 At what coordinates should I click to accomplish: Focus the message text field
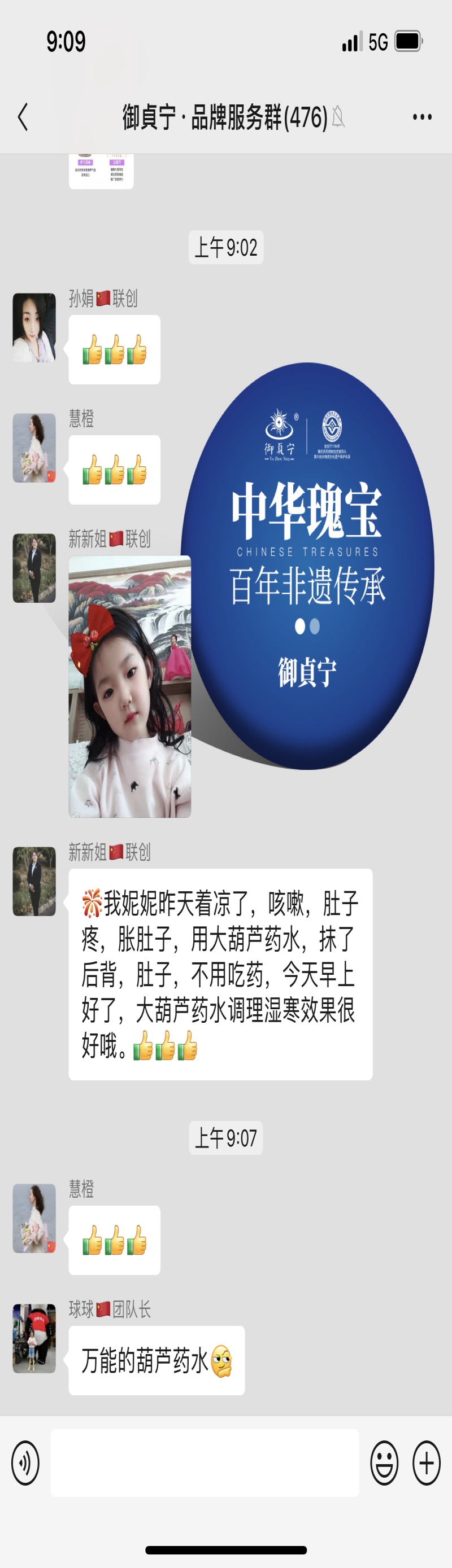point(204,1462)
